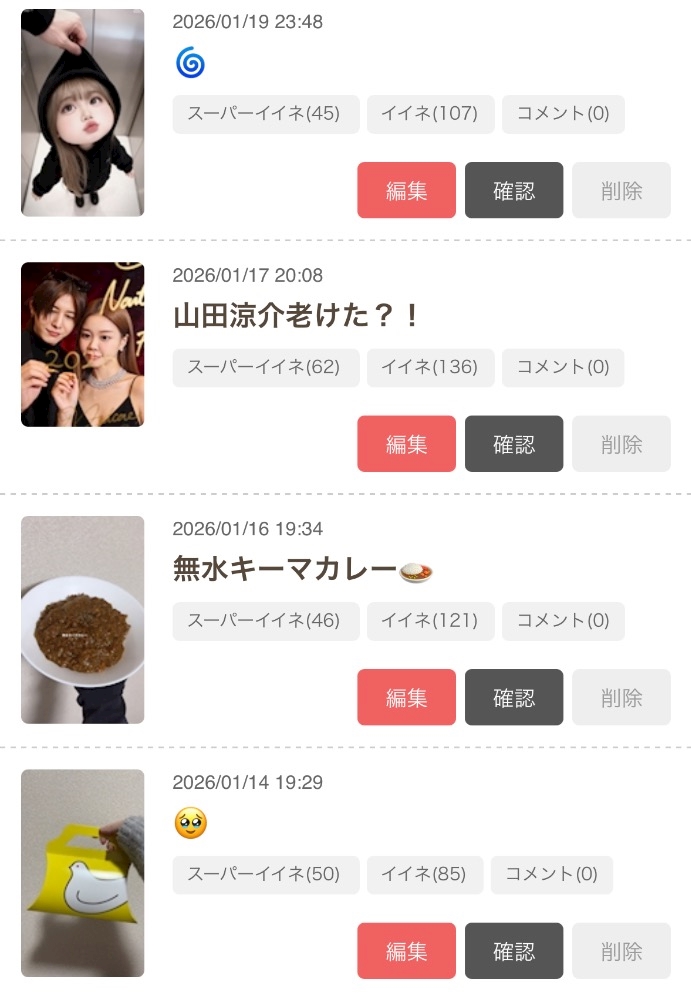
Task: Tap 確認 for the 2026/01/14 19:29 post
Action: click(514, 951)
